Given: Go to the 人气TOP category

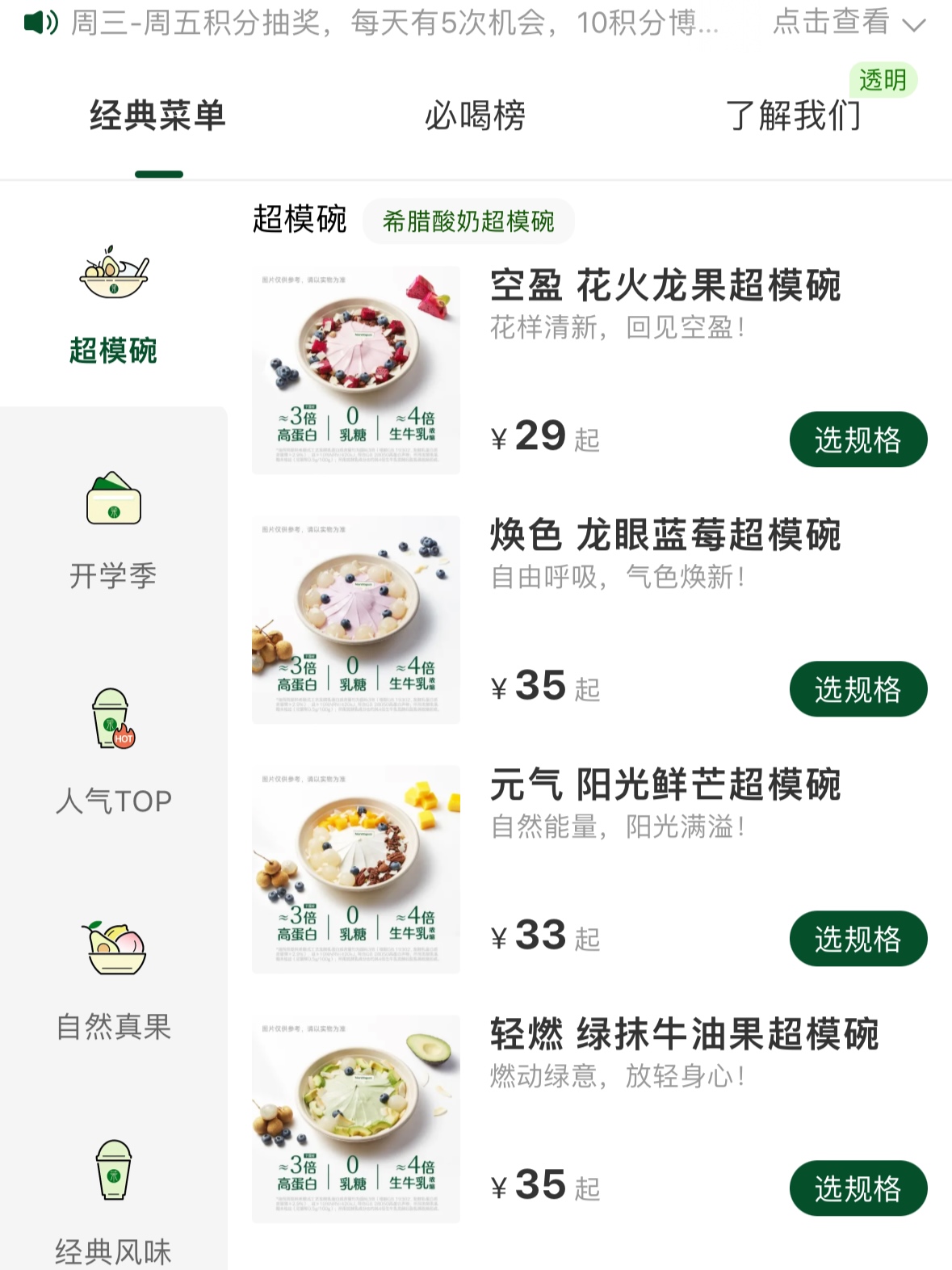Looking at the screenshot, I should point(113,753).
